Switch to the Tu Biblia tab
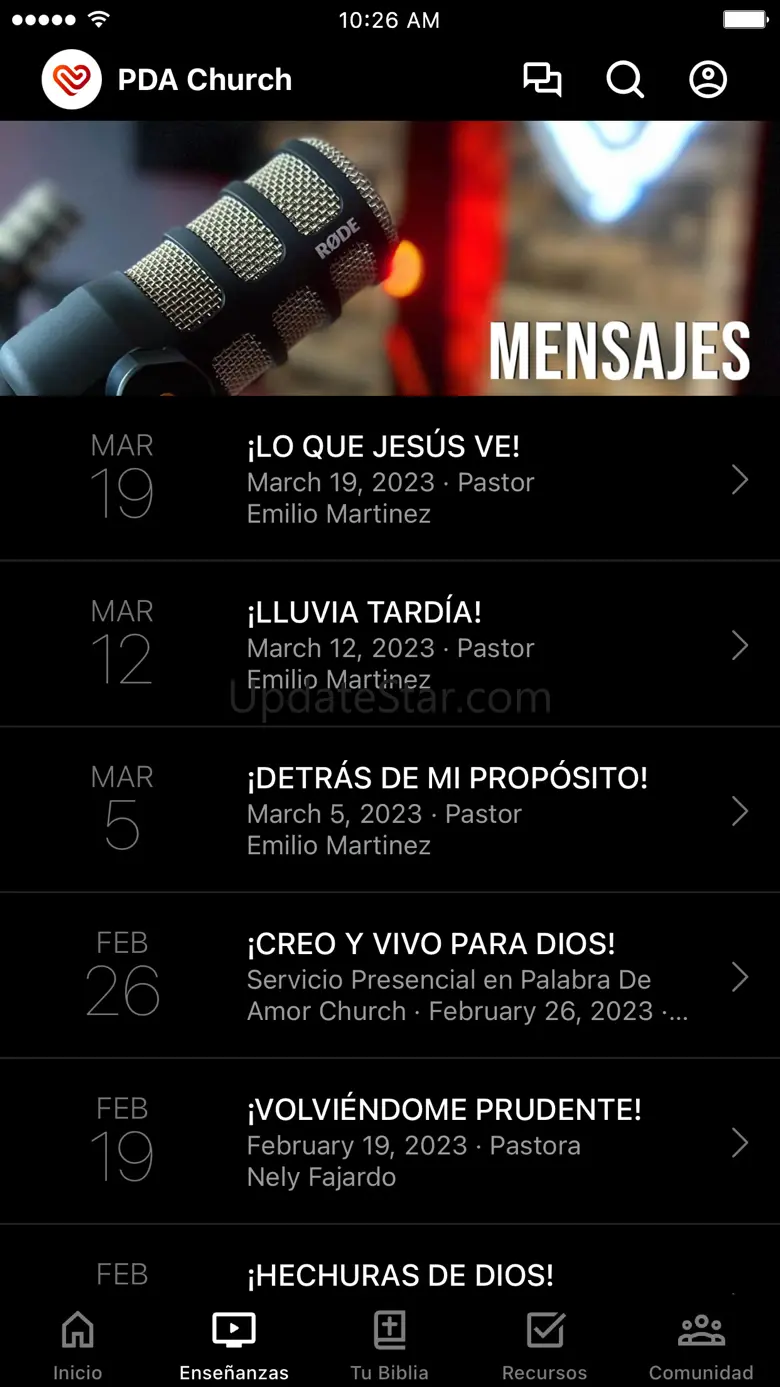Screen dimensions: 780x1387 (390, 1345)
